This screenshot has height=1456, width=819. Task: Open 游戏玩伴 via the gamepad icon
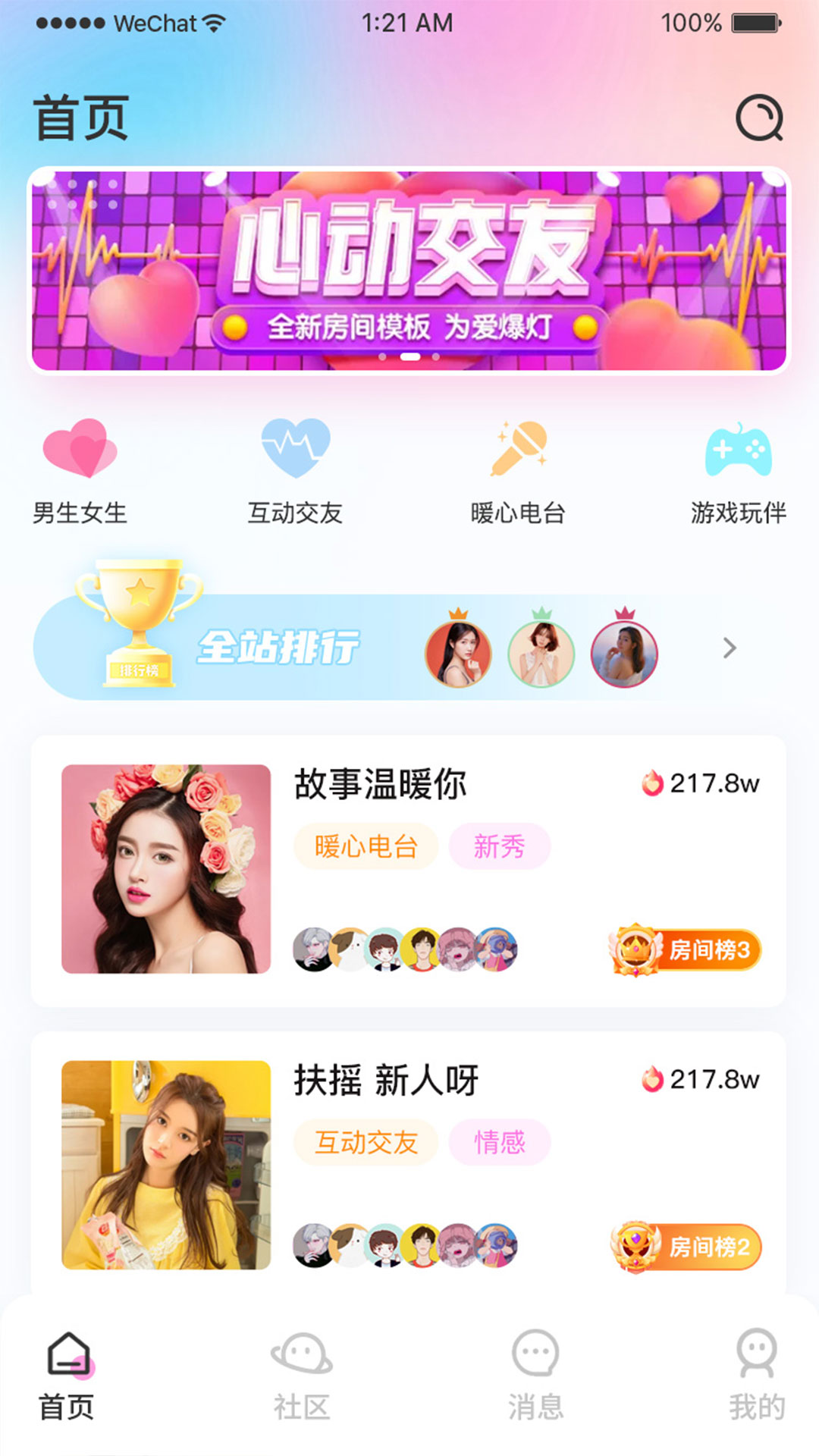(739, 451)
